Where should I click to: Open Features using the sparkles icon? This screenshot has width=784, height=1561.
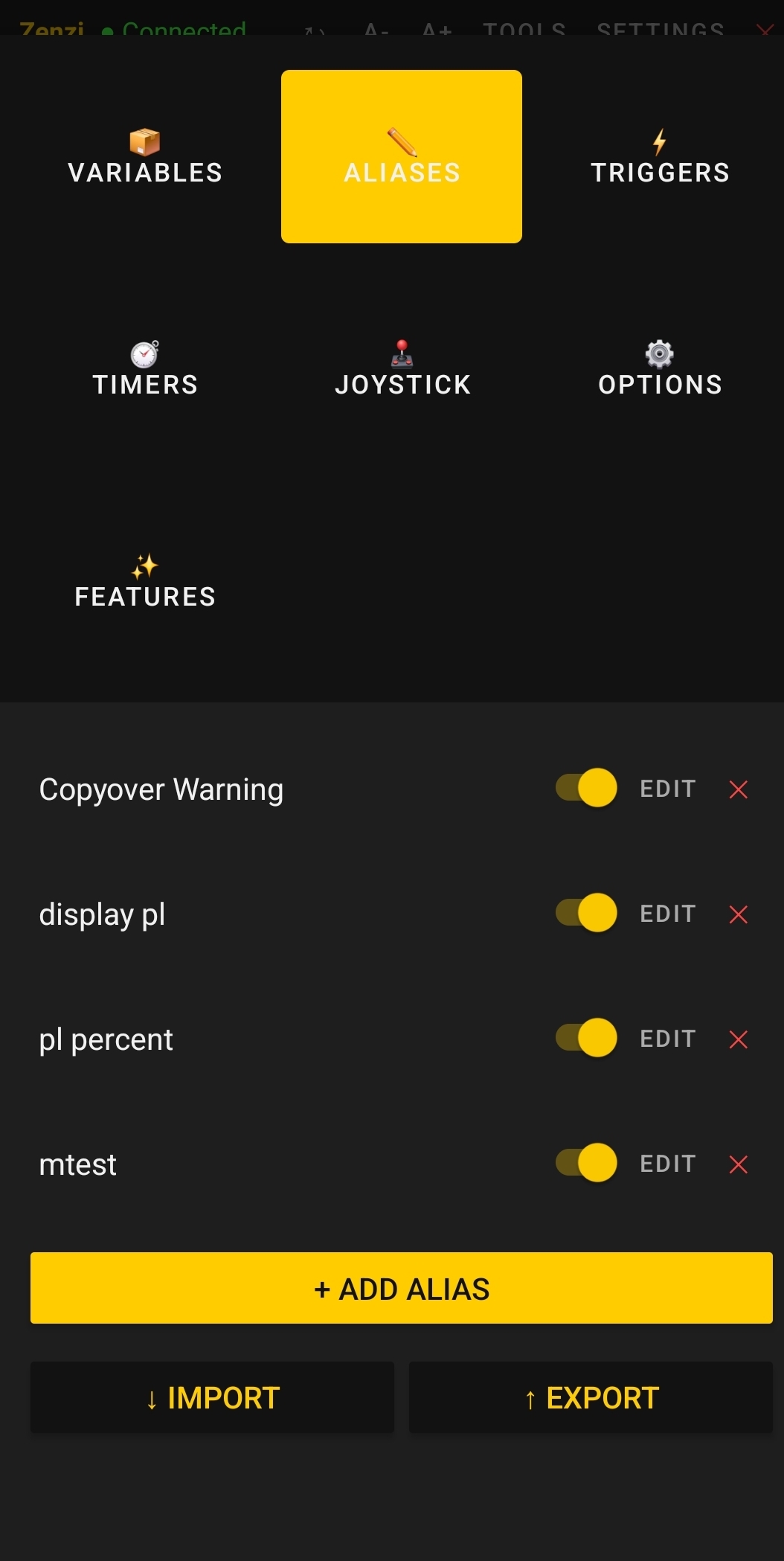(x=144, y=567)
